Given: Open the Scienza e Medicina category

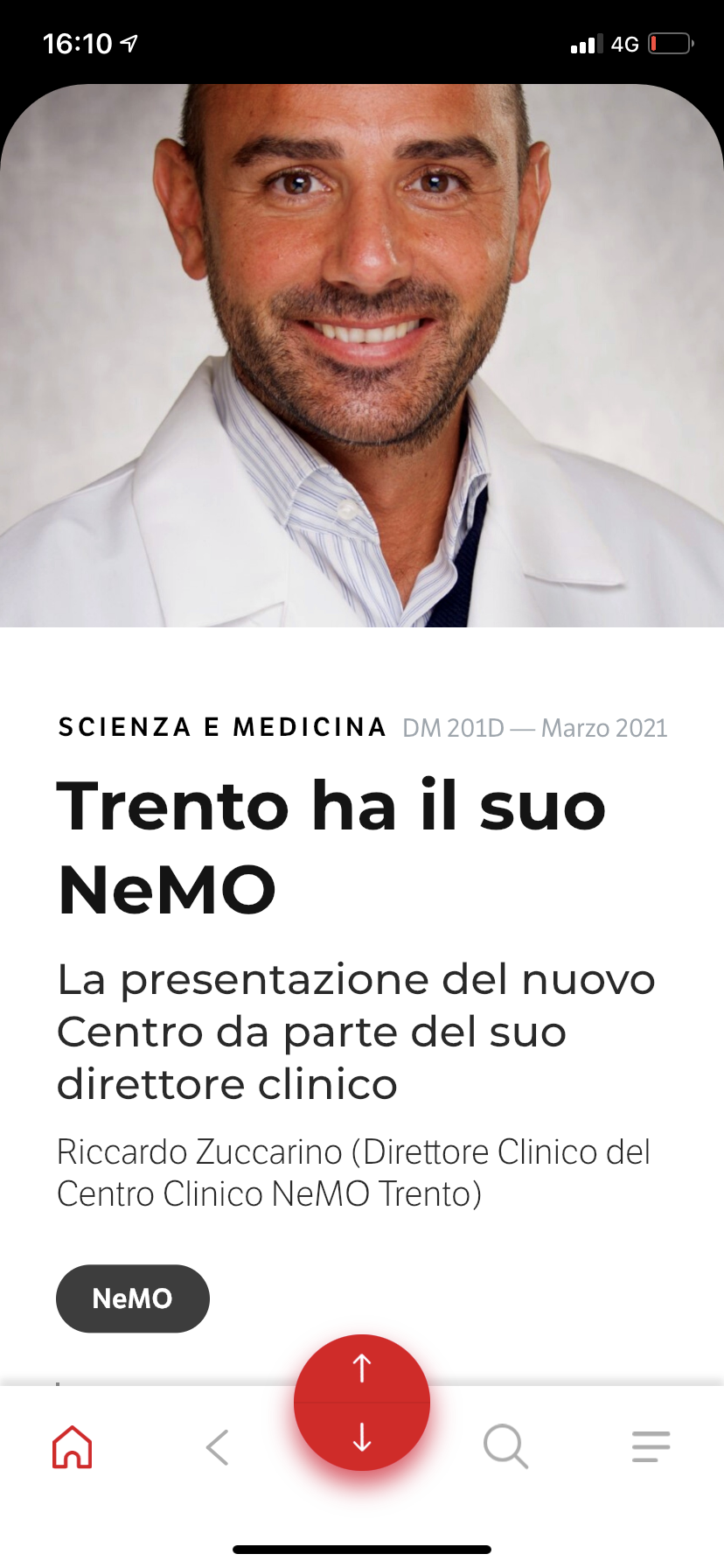Looking at the screenshot, I should click(222, 727).
